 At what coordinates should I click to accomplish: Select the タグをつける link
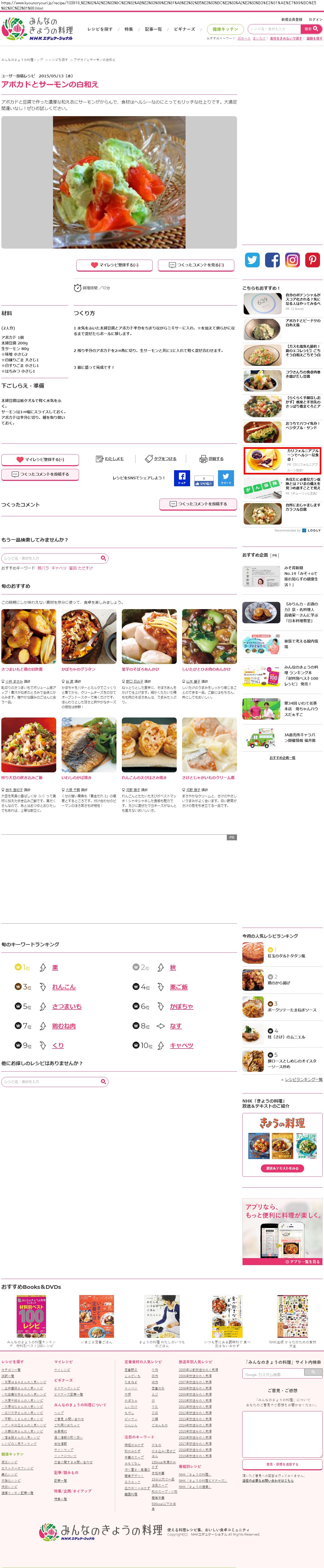point(161,458)
